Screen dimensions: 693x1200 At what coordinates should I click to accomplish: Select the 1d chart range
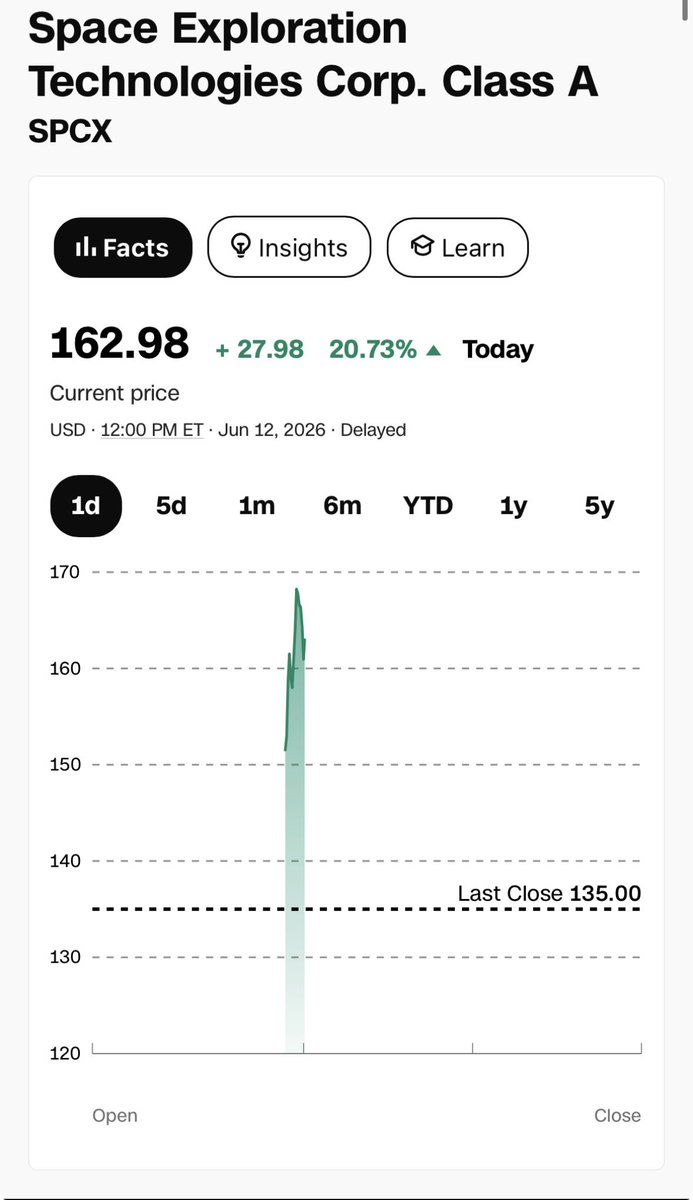[x=86, y=506]
